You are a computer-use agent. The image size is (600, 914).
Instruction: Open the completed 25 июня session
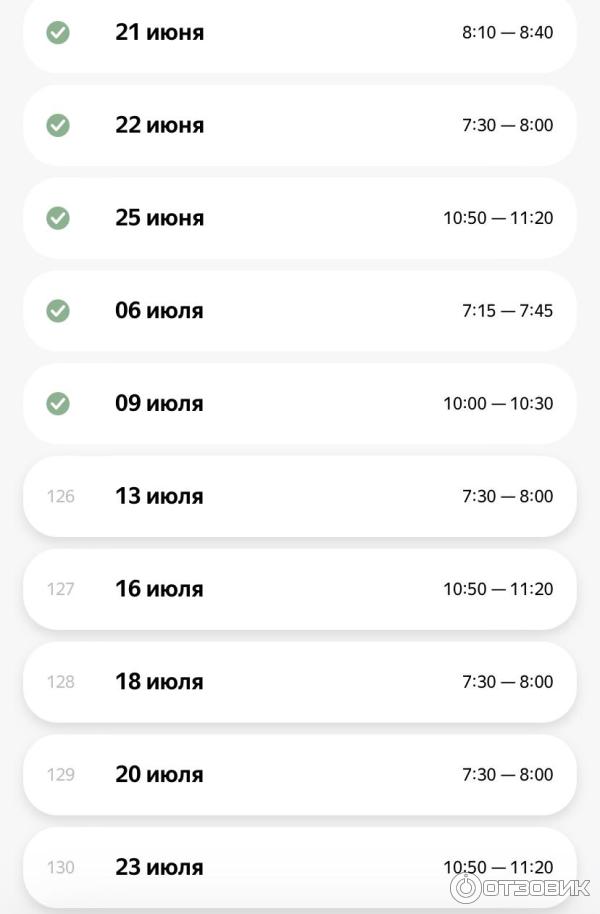click(300, 218)
